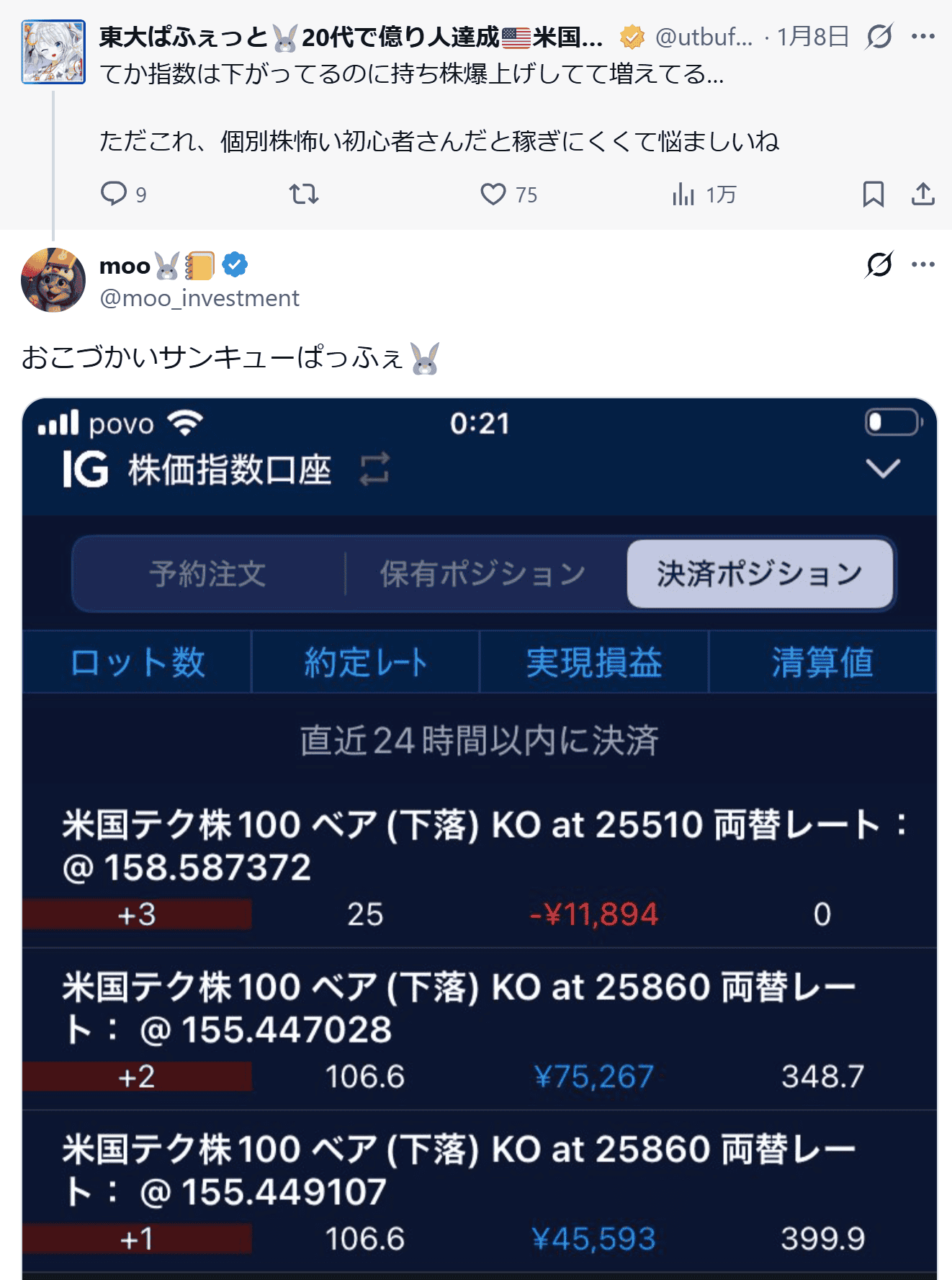The height and width of the screenshot is (1280, 952).
Task: Repost the 東大ぱふぇっと post
Action: click(x=303, y=194)
